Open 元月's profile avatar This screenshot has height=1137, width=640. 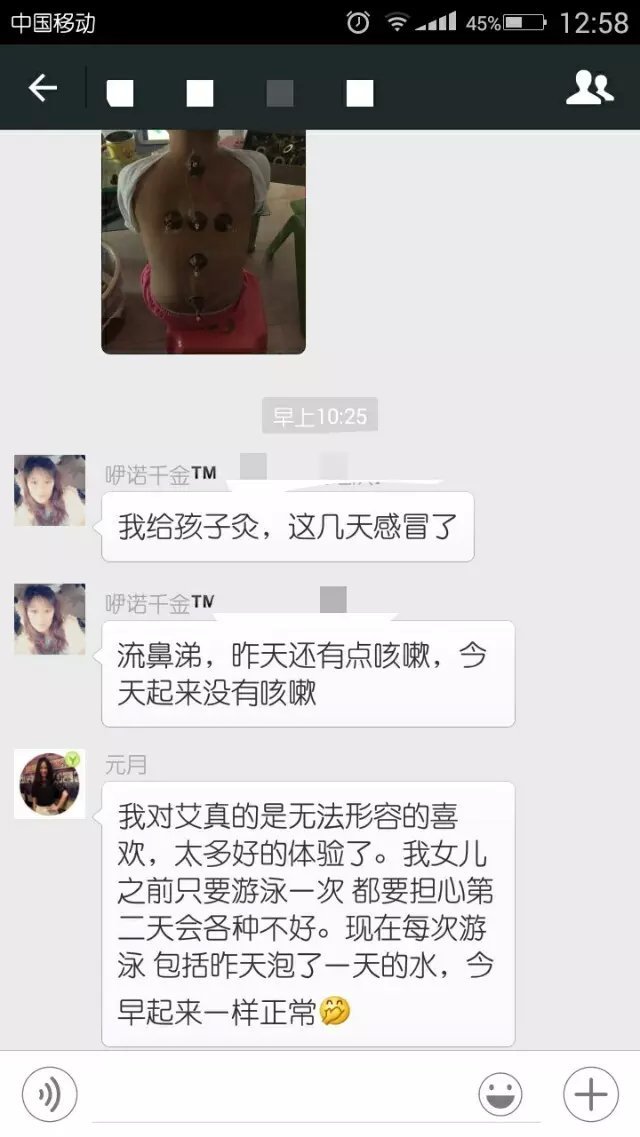(x=50, y=784)
